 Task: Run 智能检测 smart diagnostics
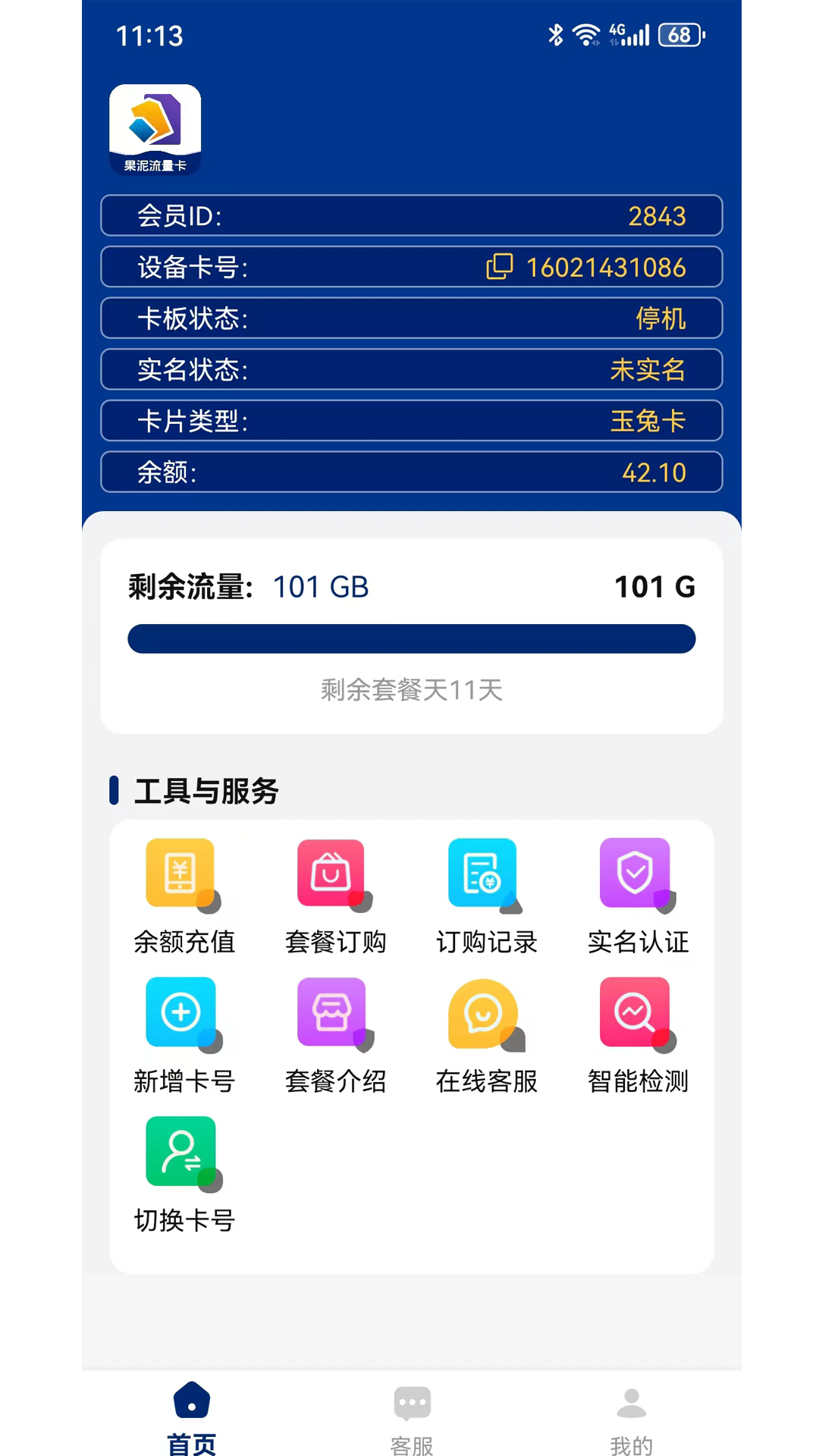[638, 1036]
